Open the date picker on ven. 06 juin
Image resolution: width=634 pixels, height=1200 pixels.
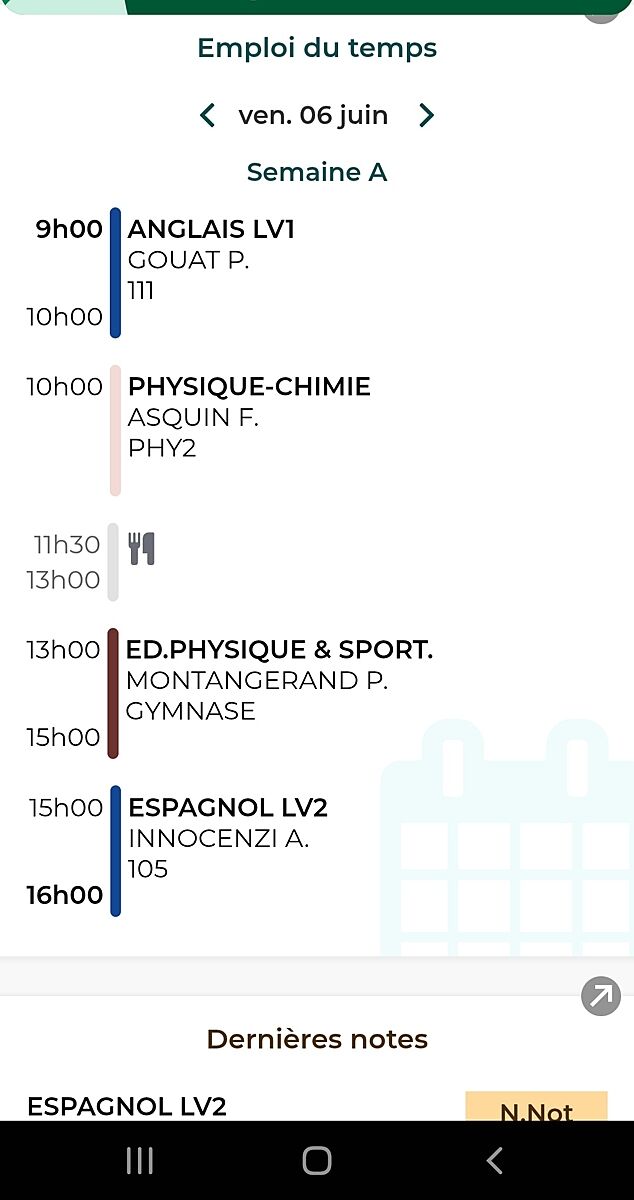click(x=313, y=116)
